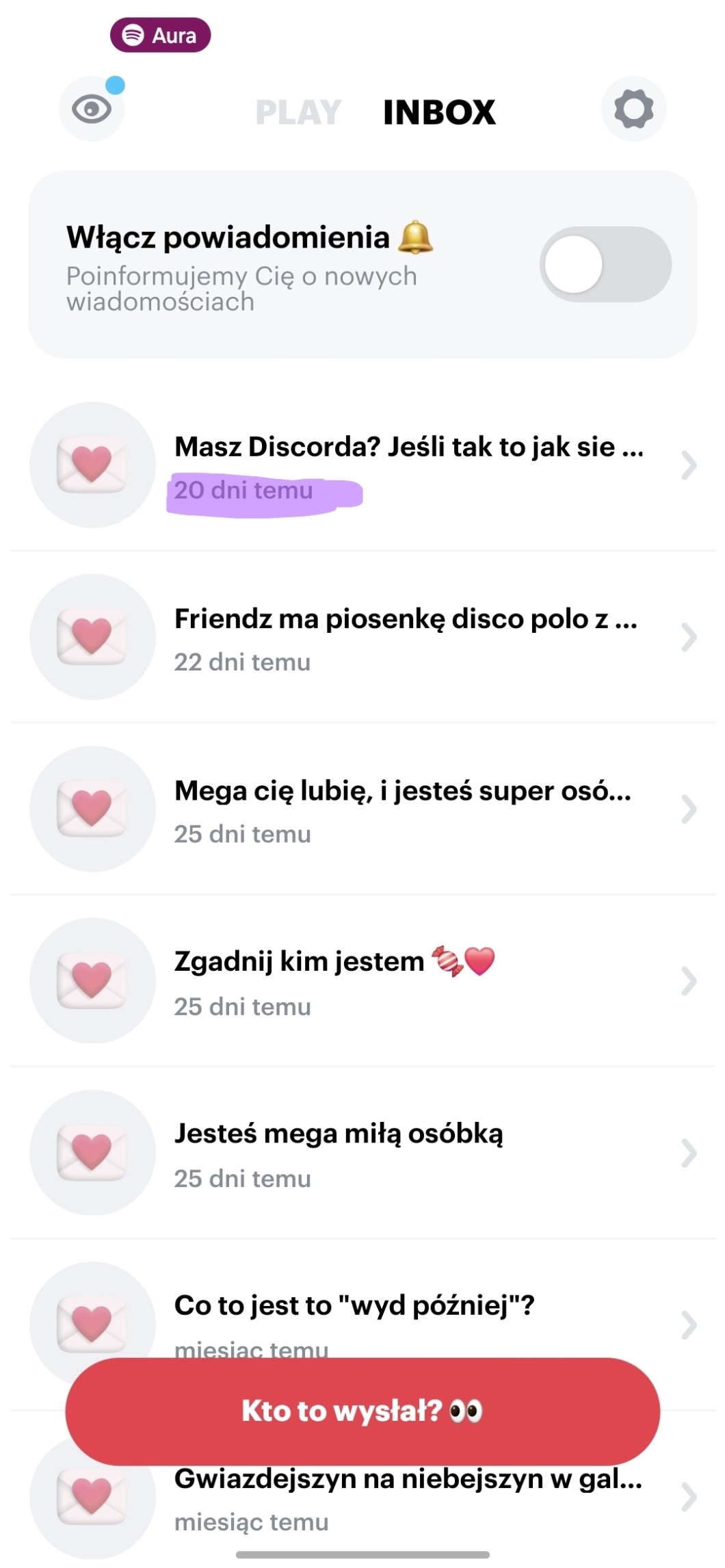Select the INBOX tab
Screen dimensions: 725x1568
pyautogui.click(x=439, y=112)
